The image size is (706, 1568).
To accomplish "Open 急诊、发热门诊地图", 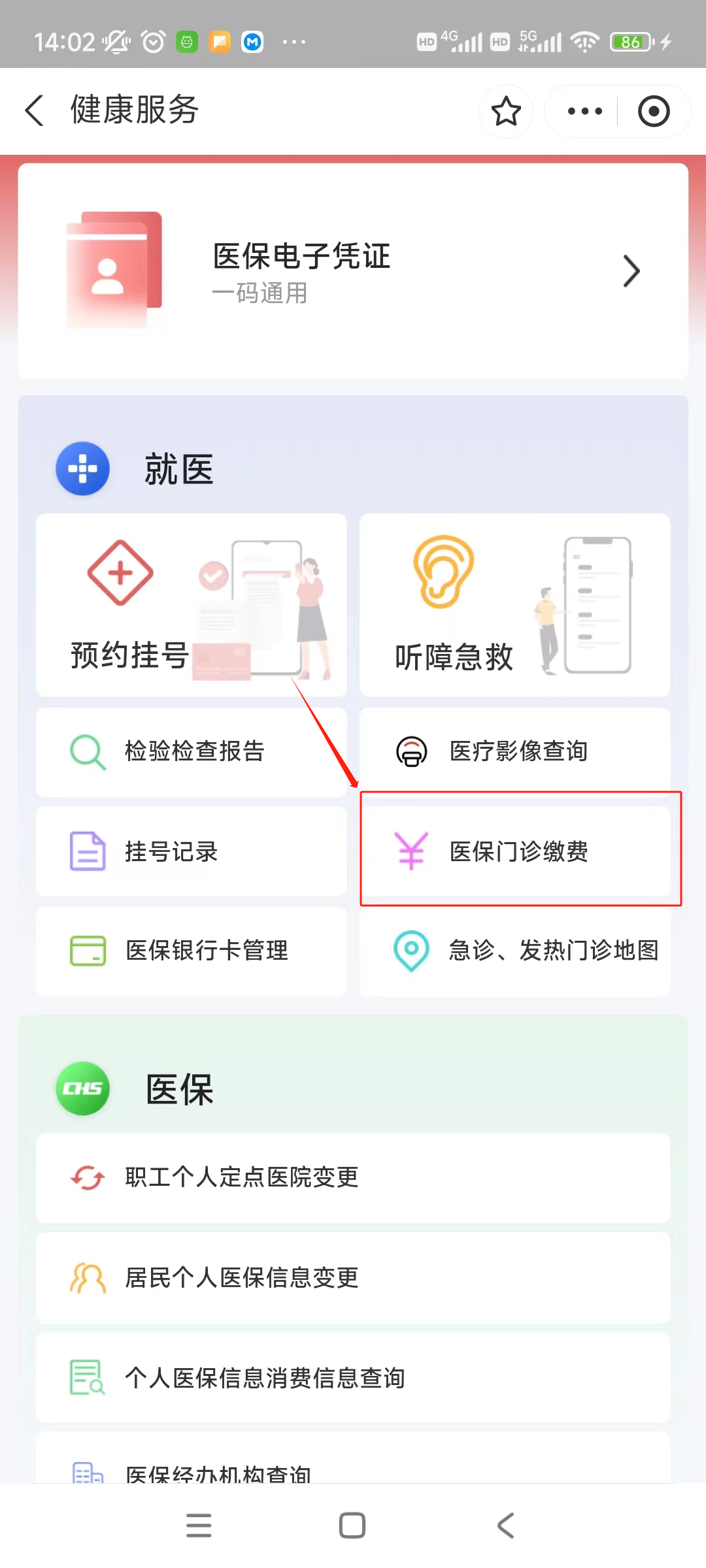I will pos(514,951).
